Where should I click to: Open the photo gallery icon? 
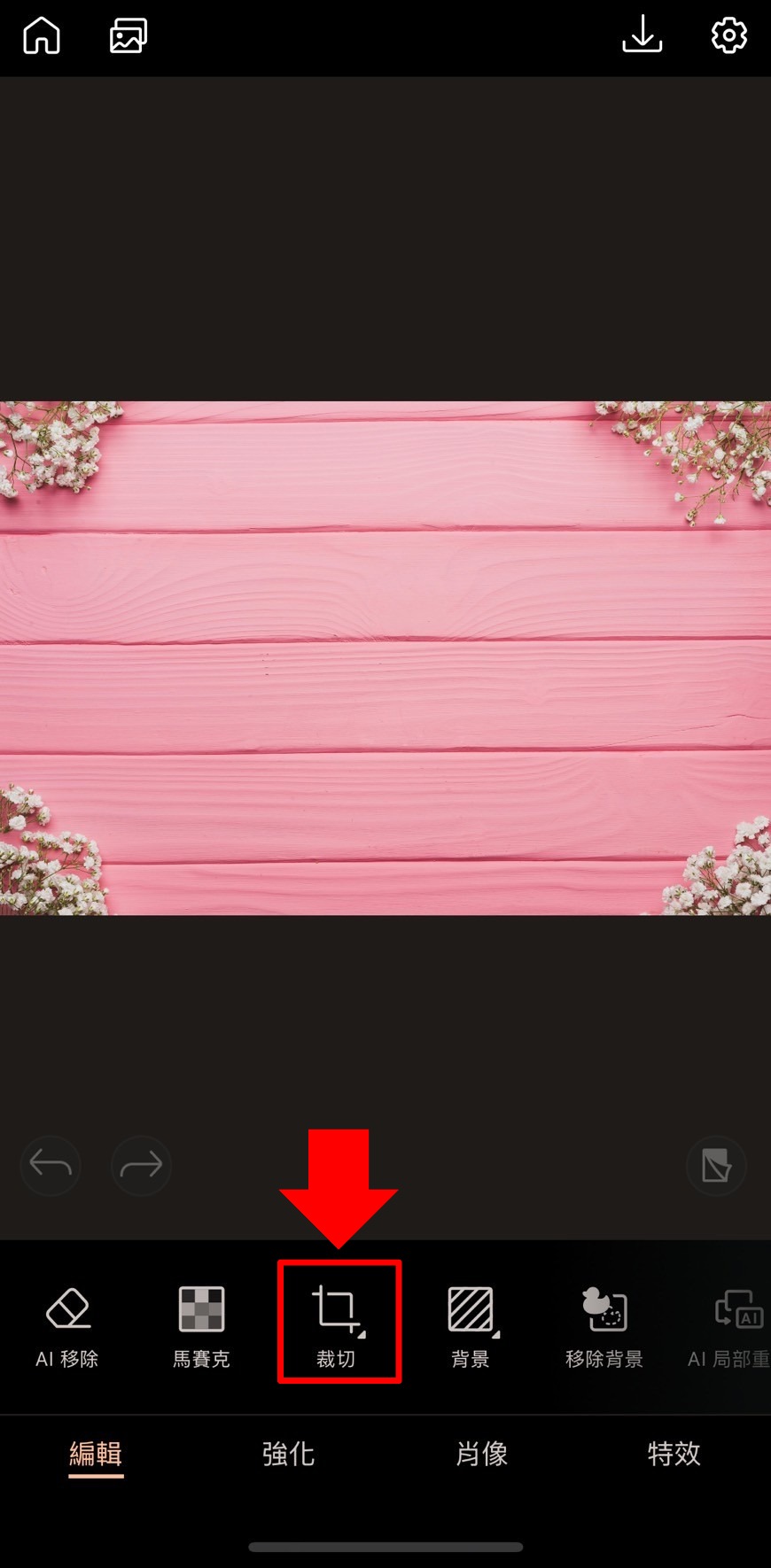pyautogui.click(x=128, y=36)
